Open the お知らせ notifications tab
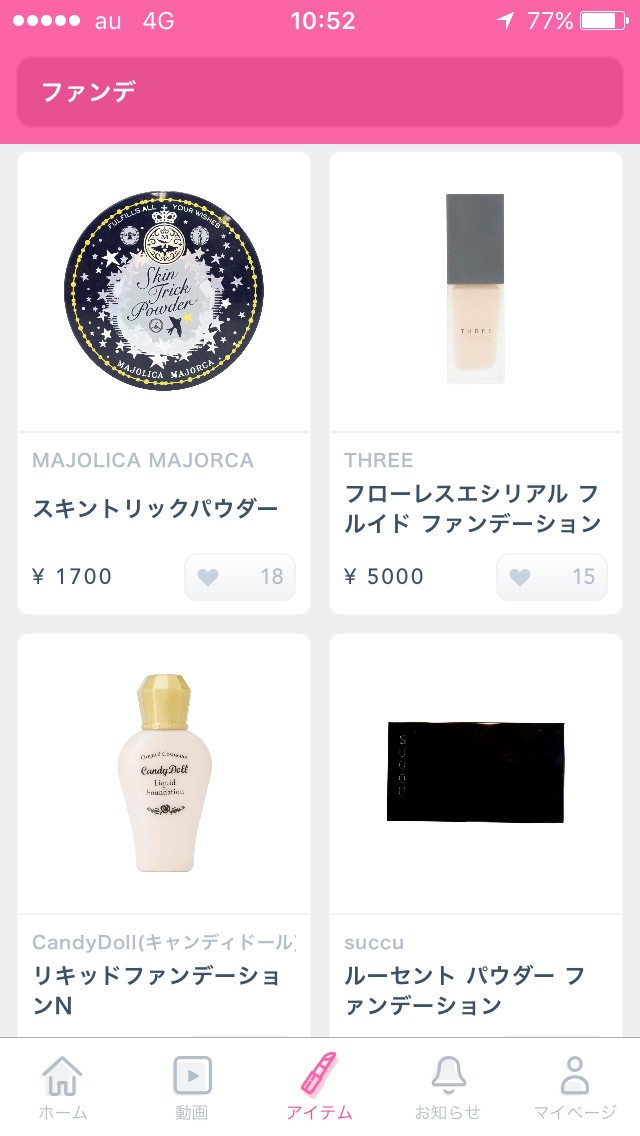640x1136 pixels. point(448,1088)
